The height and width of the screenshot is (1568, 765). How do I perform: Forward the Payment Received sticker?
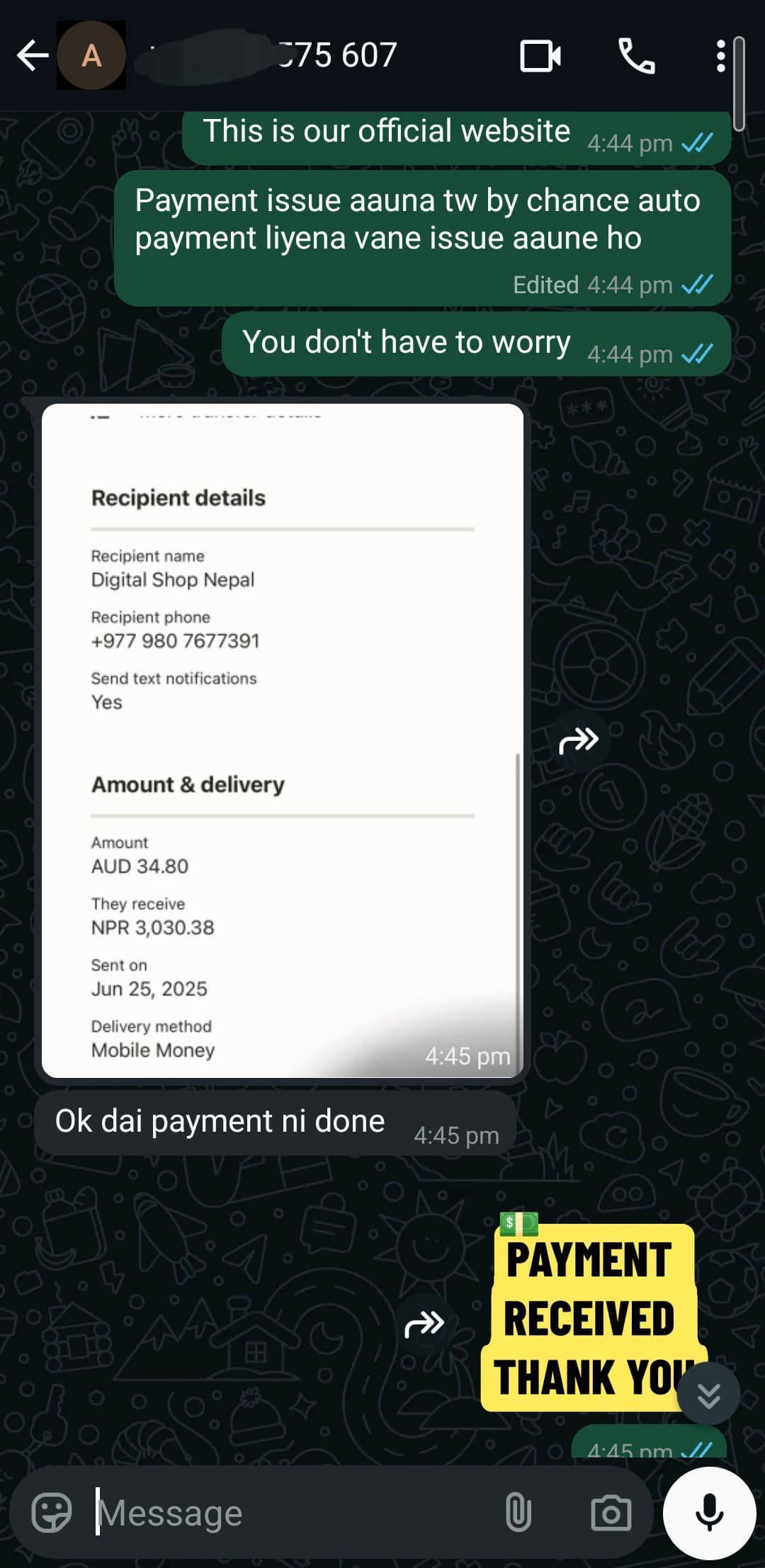pyautogui.click(x=424, y=1323)
